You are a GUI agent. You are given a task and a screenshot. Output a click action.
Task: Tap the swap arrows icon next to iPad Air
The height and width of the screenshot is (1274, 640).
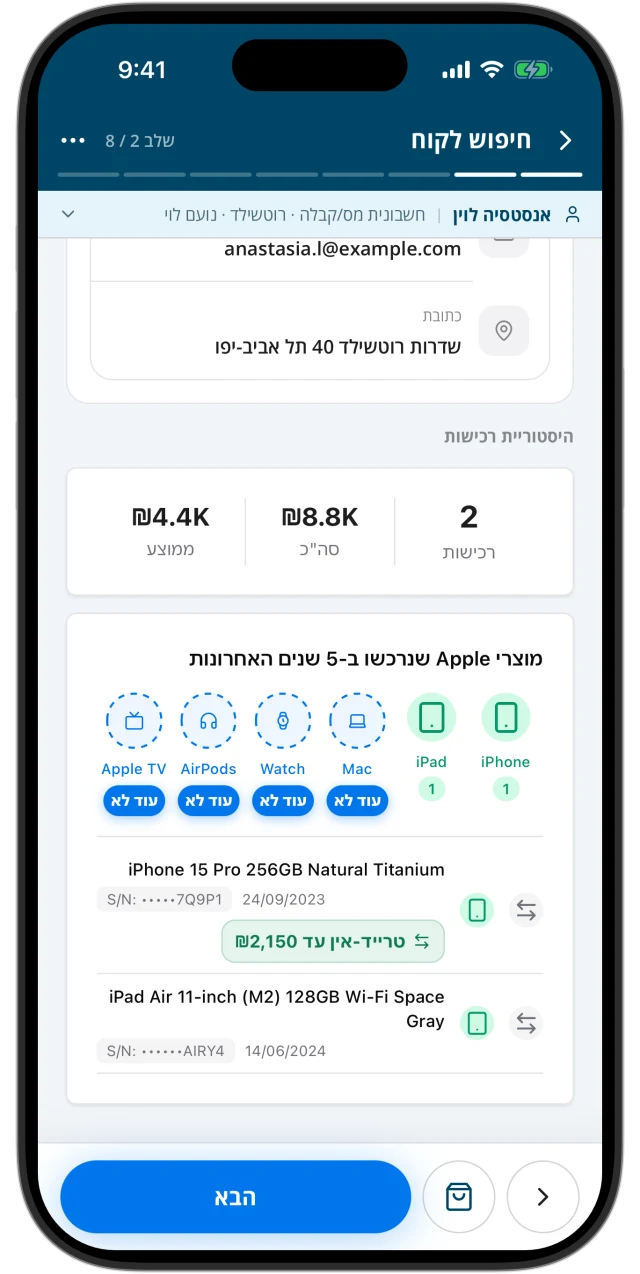tap(526, 1023)
